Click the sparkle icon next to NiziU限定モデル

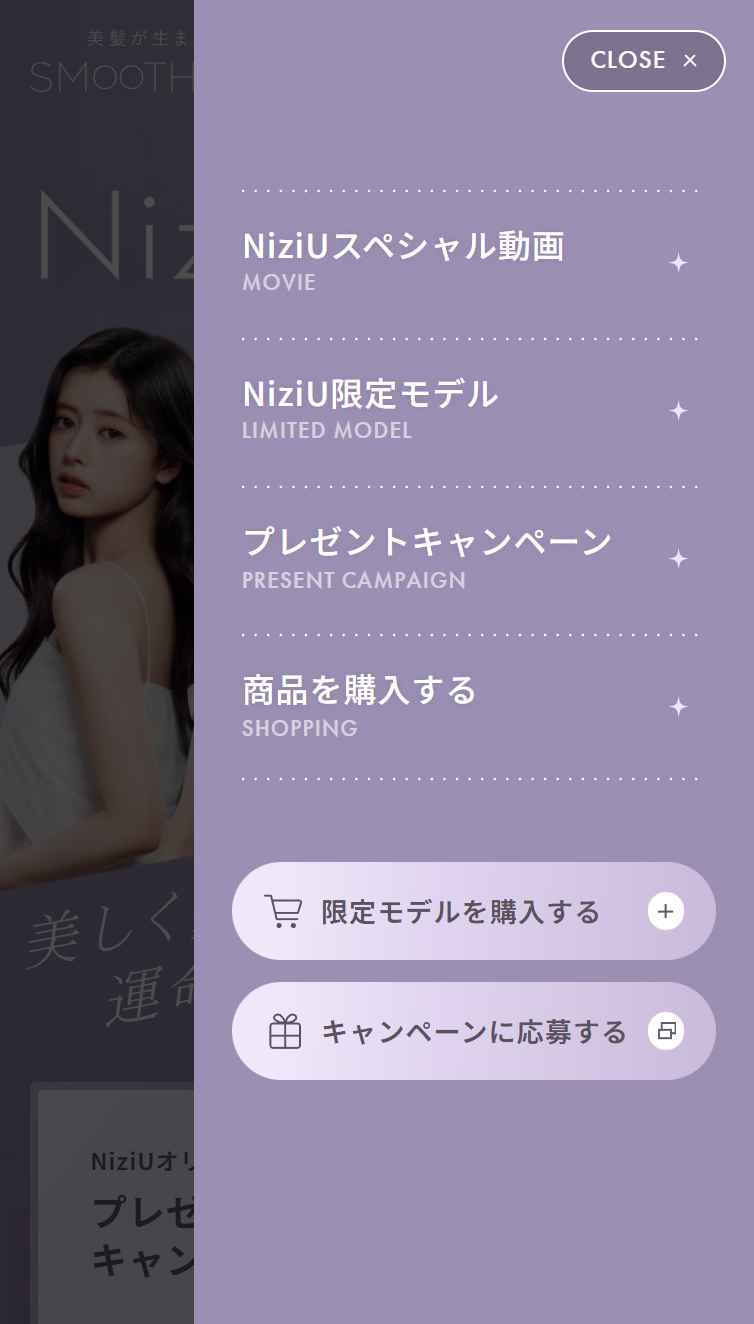(x=679, y=411)
